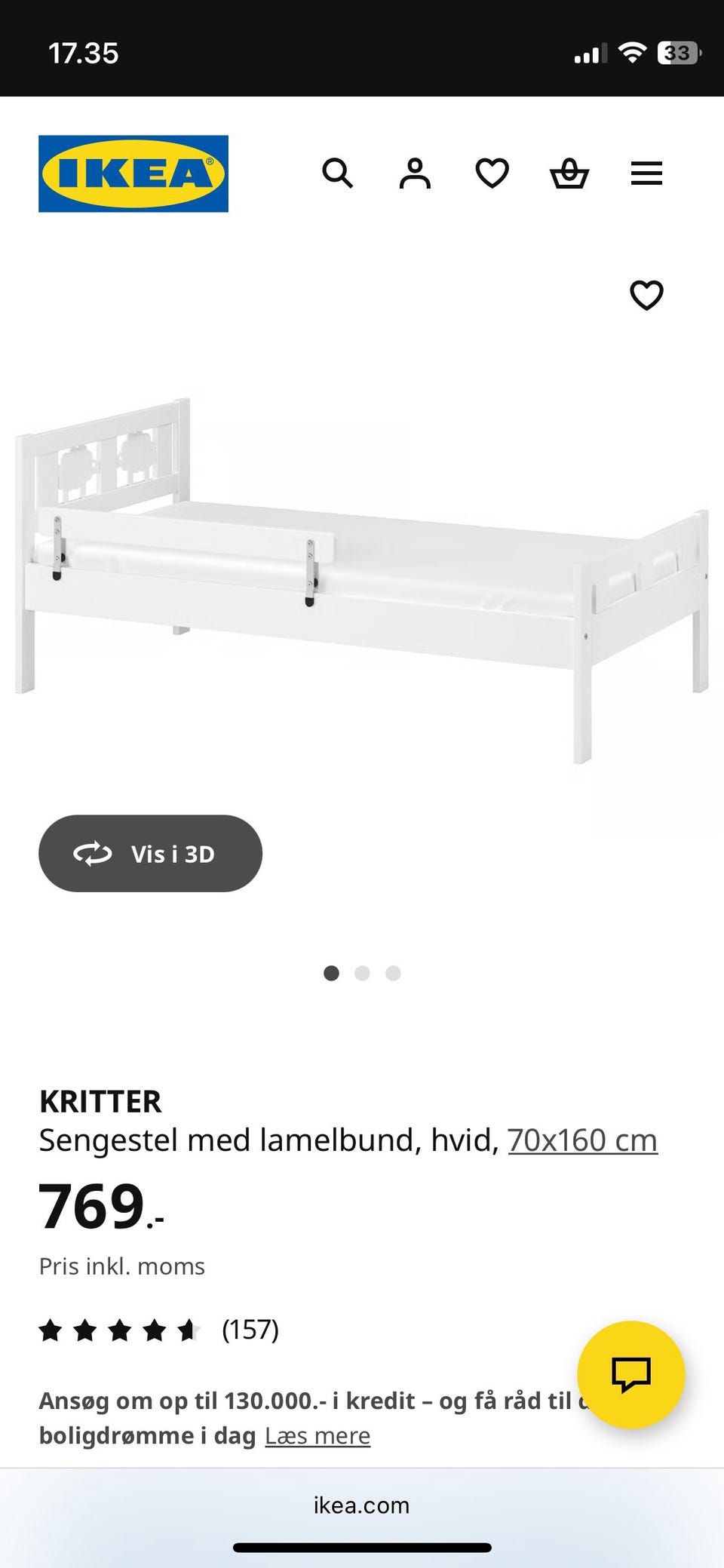Tap the Wi-Fi indicator in status bar
724x1568 pixels.
(x=633, y=53)
